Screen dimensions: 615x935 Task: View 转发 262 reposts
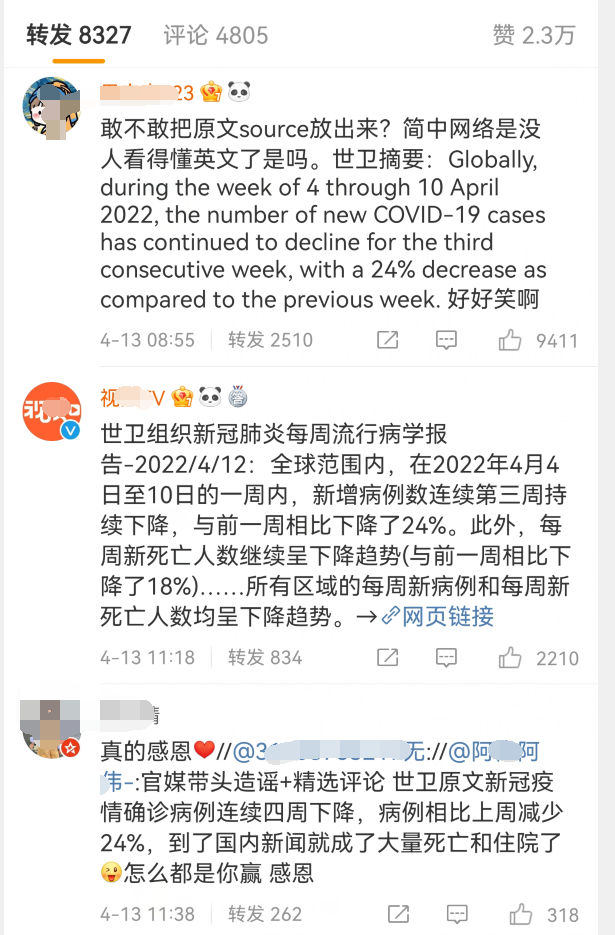(264, 913)
